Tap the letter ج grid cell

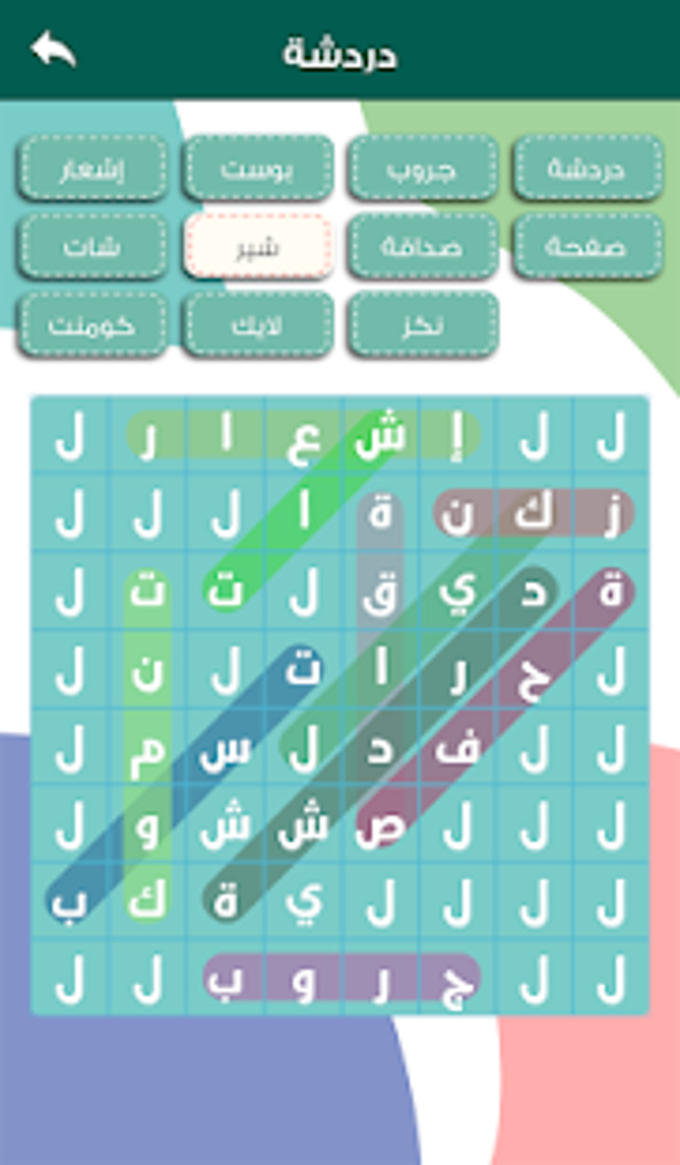coord(457,979)
